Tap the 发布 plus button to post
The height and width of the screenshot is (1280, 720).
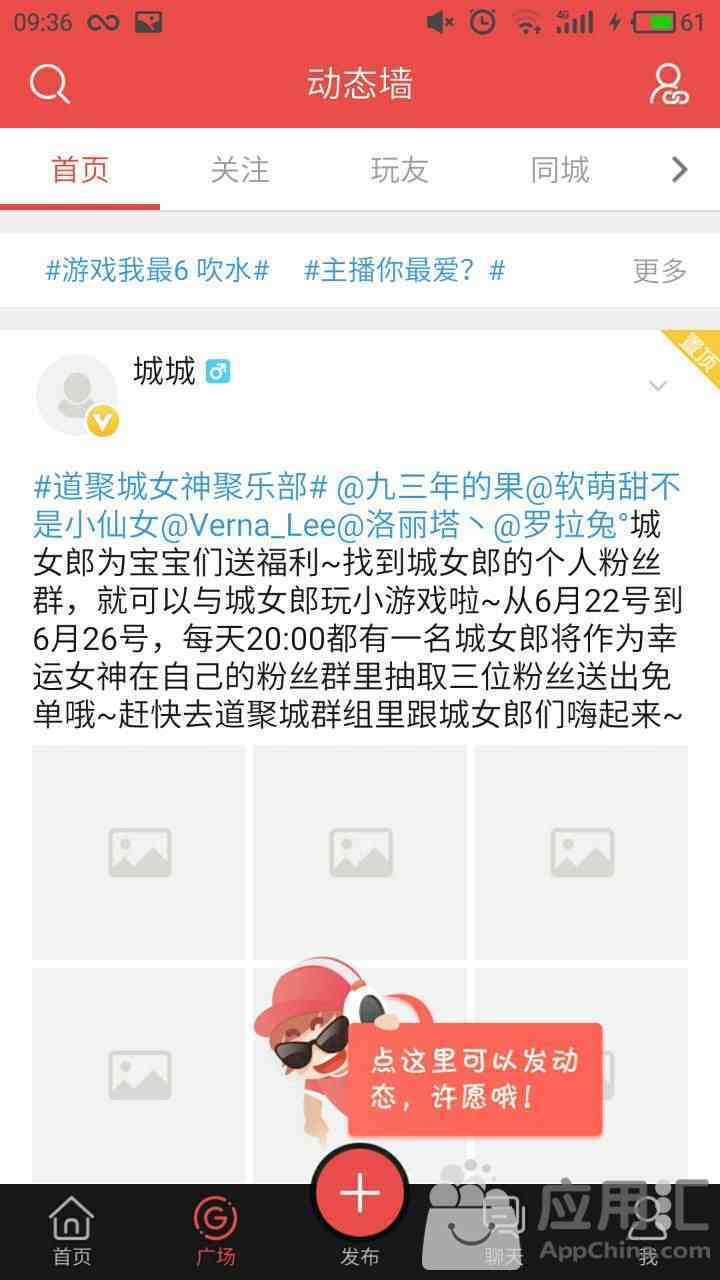click(360, 1194)
